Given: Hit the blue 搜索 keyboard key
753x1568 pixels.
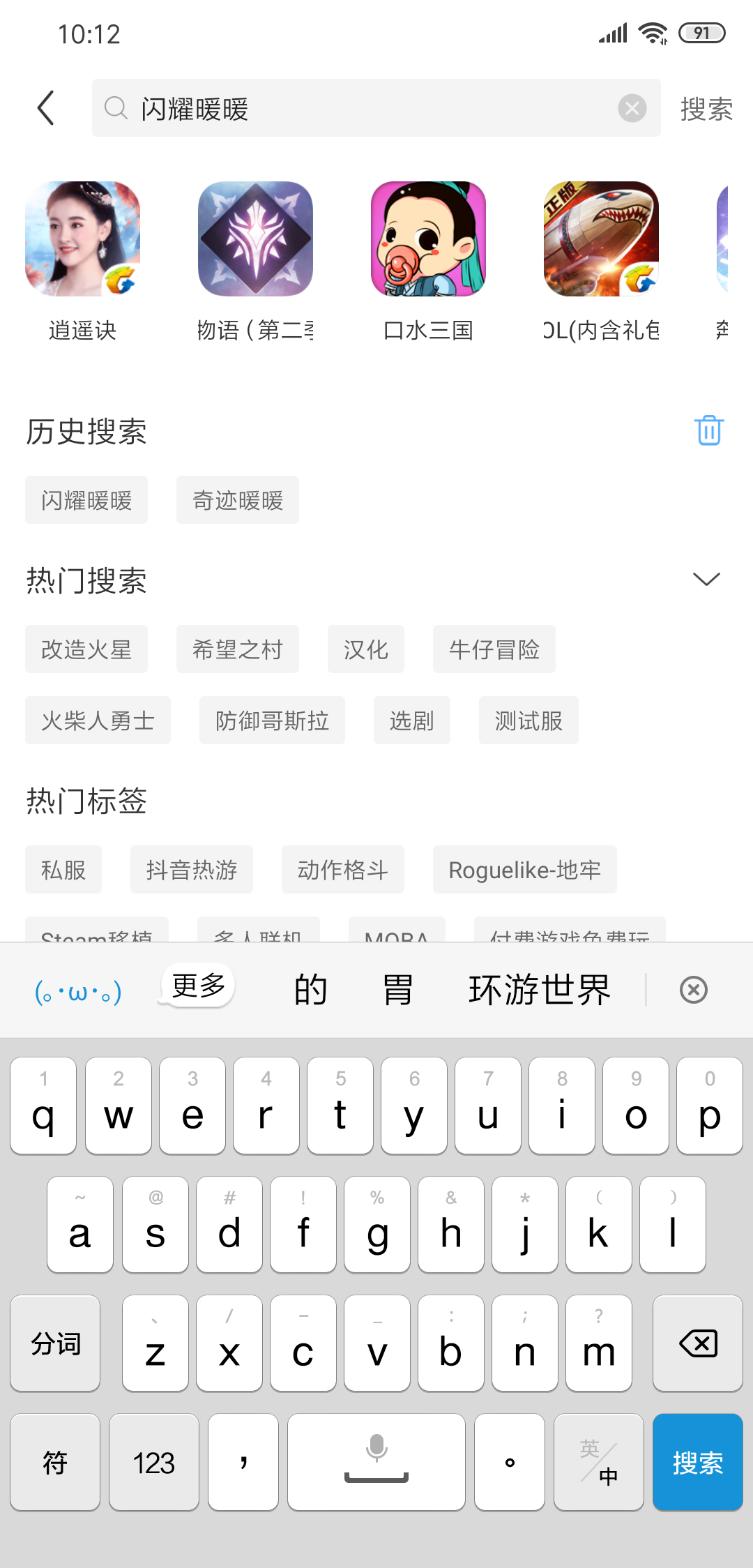Looking at the screenshot, I should pos(697,1463).
